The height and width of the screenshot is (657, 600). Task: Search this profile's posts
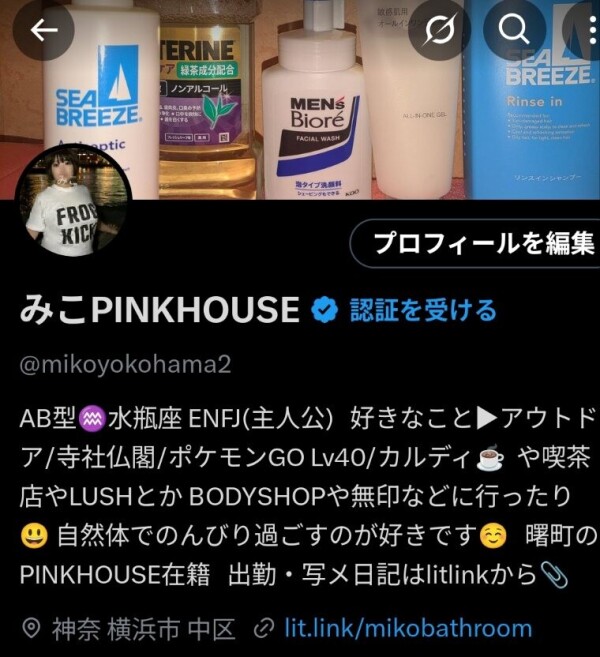514,30
